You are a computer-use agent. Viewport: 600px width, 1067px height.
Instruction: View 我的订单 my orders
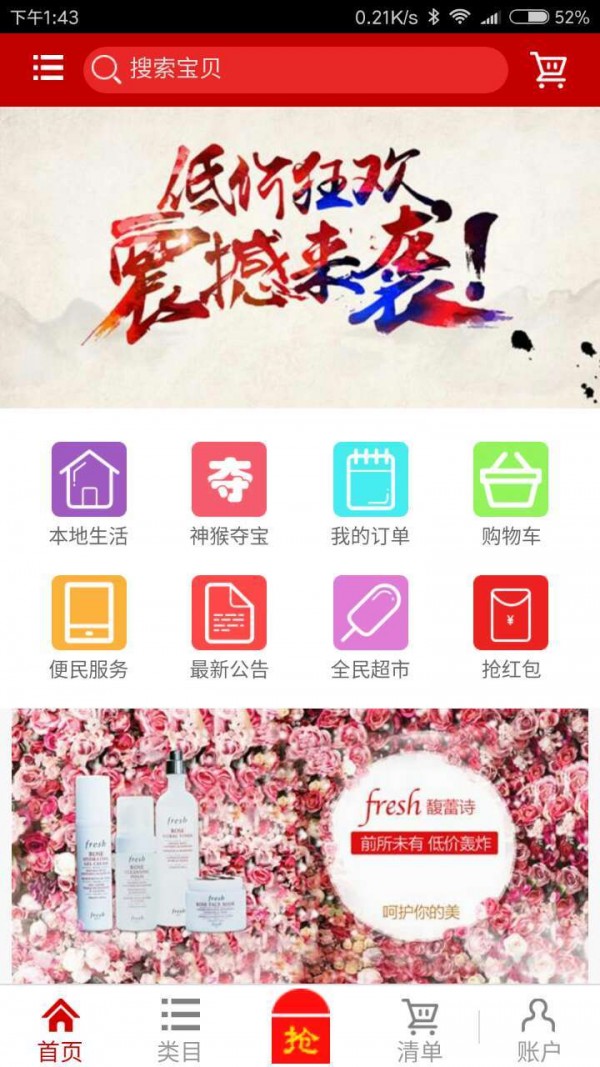370,492
